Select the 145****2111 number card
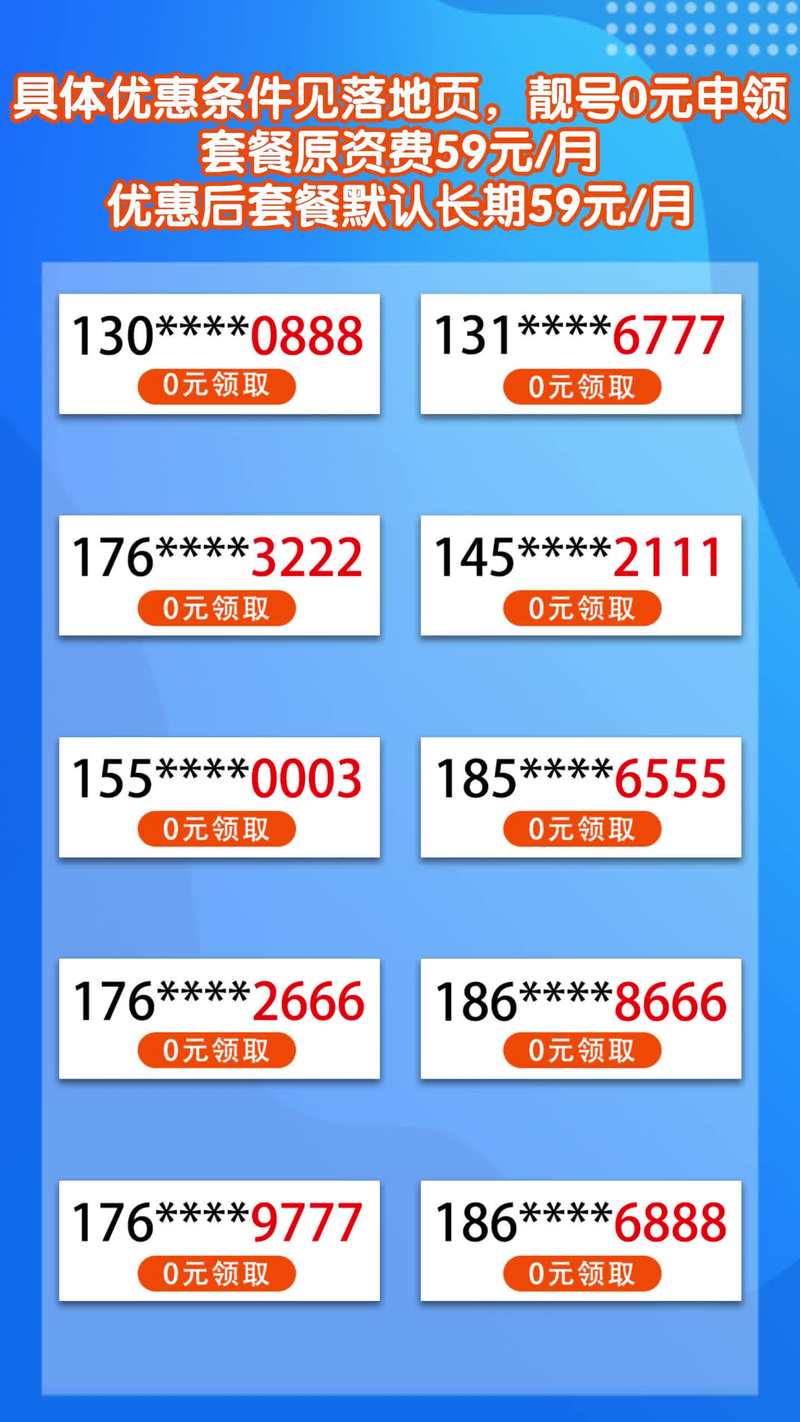 coord(583,558)
